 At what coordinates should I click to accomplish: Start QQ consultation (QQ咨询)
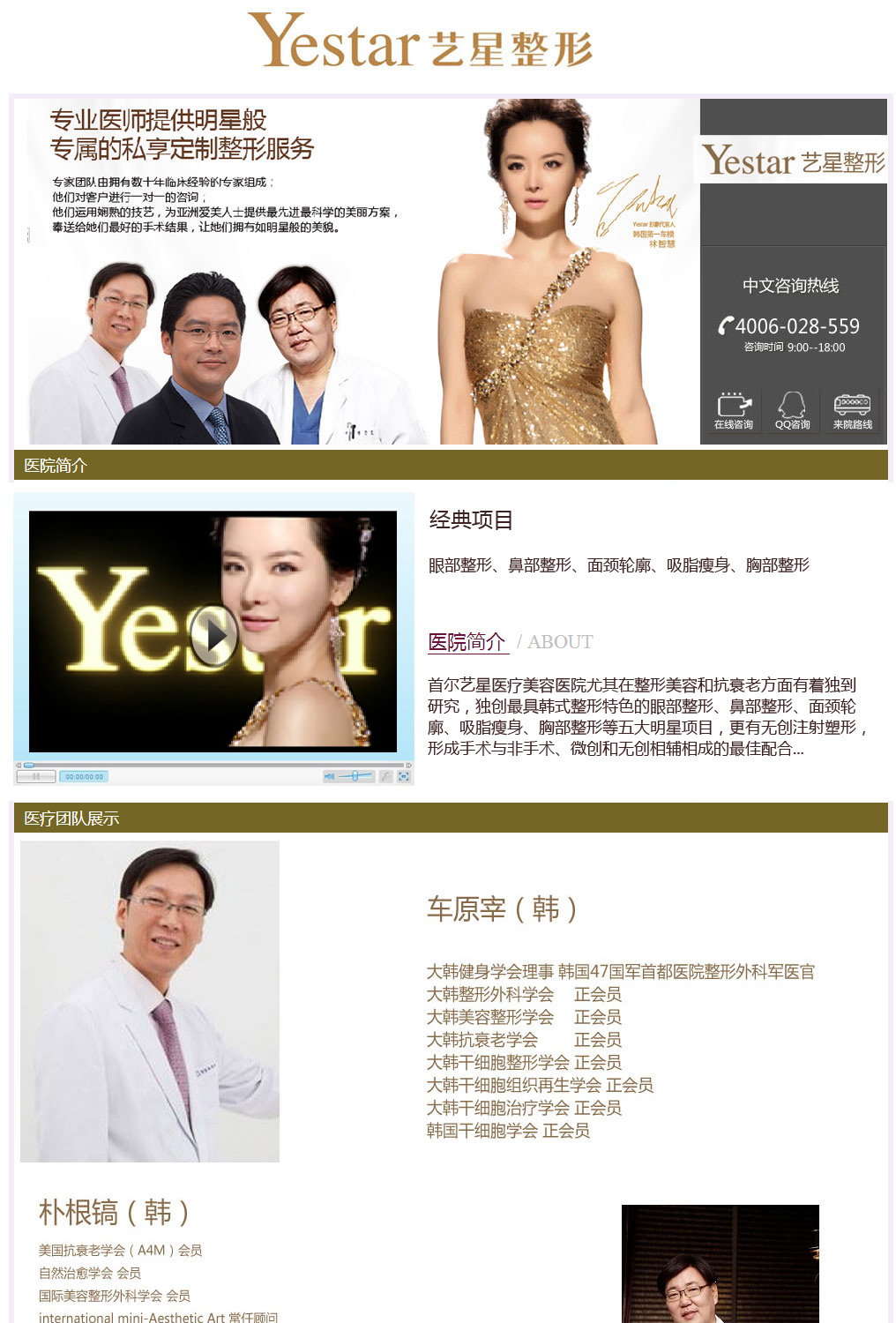pyautogui.click(x=792, y=410)
